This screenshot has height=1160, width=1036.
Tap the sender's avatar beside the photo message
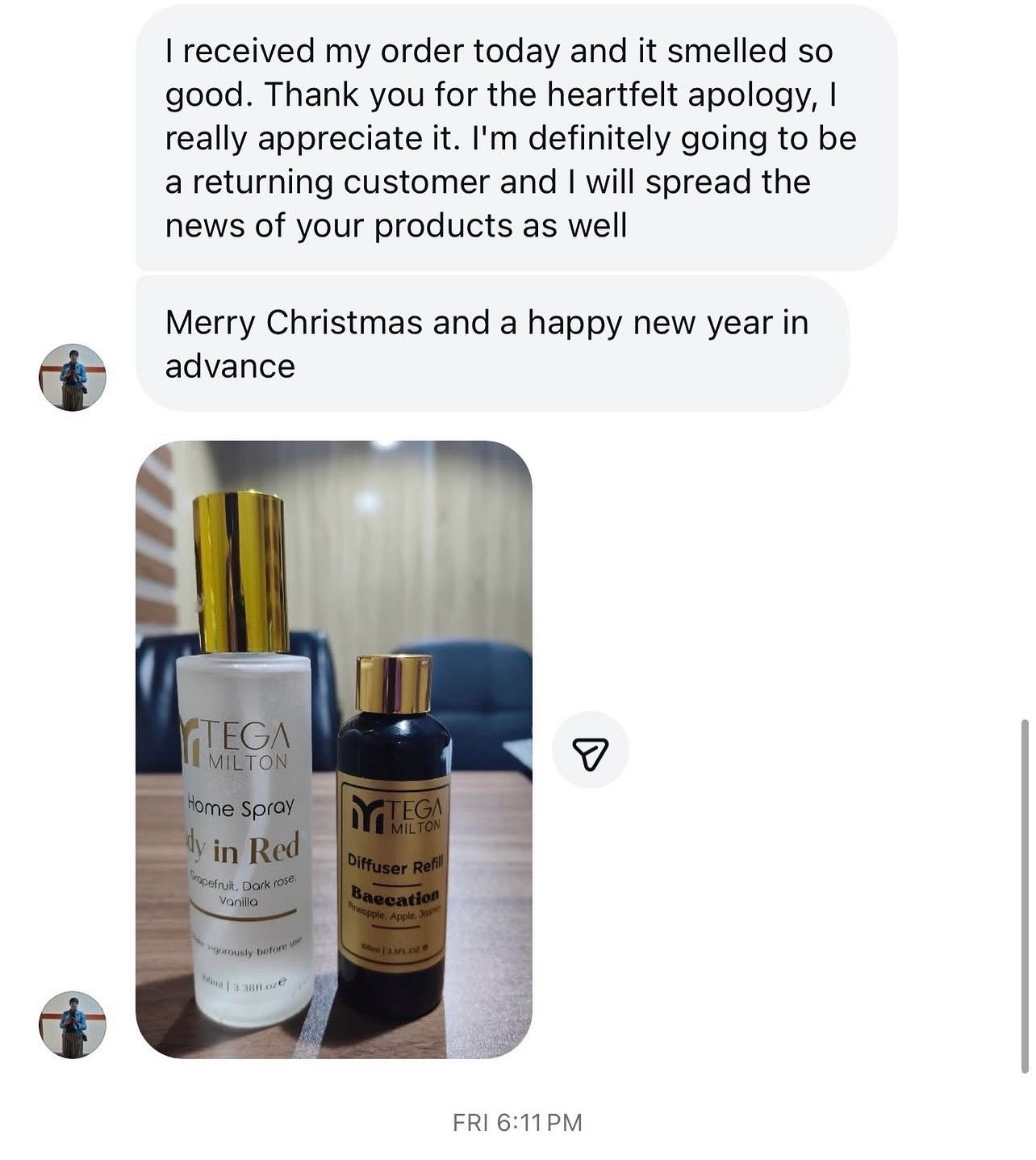[73, 1024]
